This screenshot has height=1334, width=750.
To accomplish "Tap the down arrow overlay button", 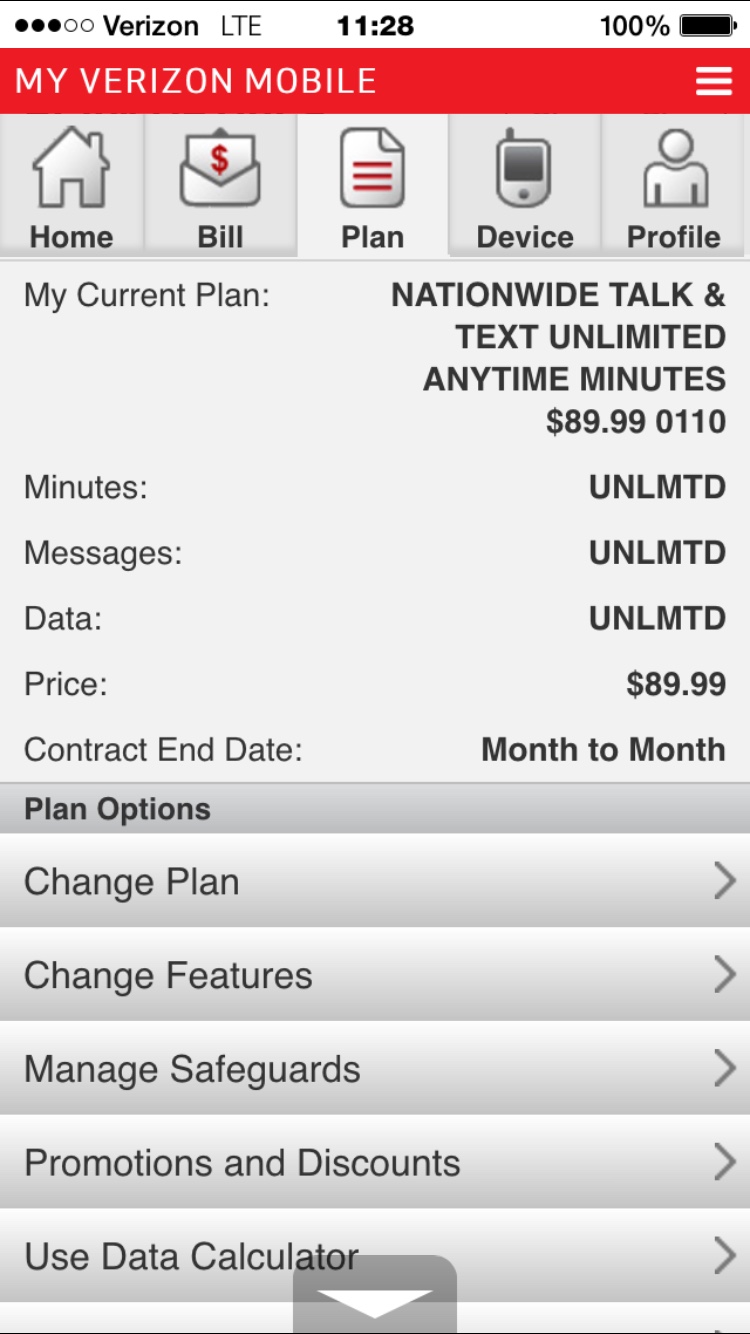I will click(375, 1301).
